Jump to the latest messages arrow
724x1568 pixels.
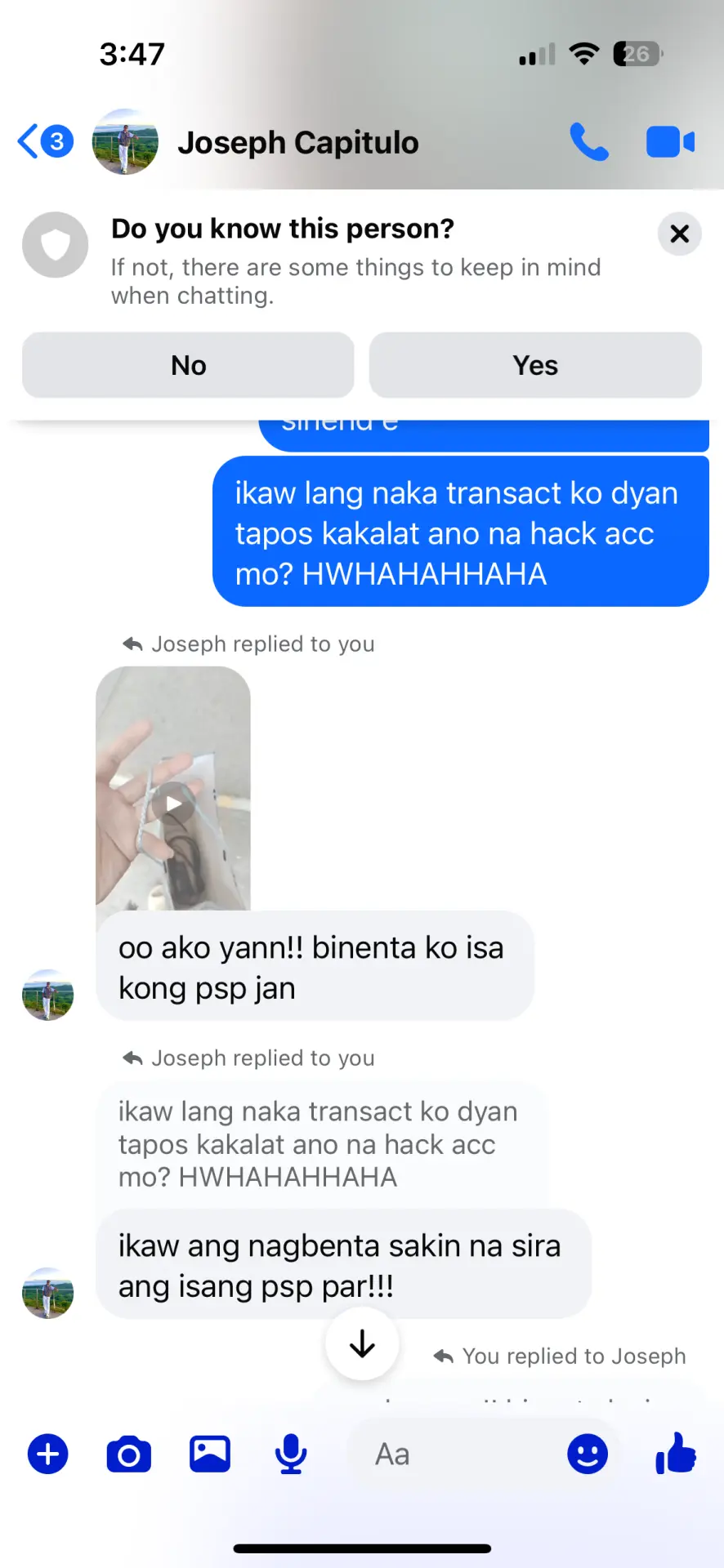click(x=362, y=1343)
